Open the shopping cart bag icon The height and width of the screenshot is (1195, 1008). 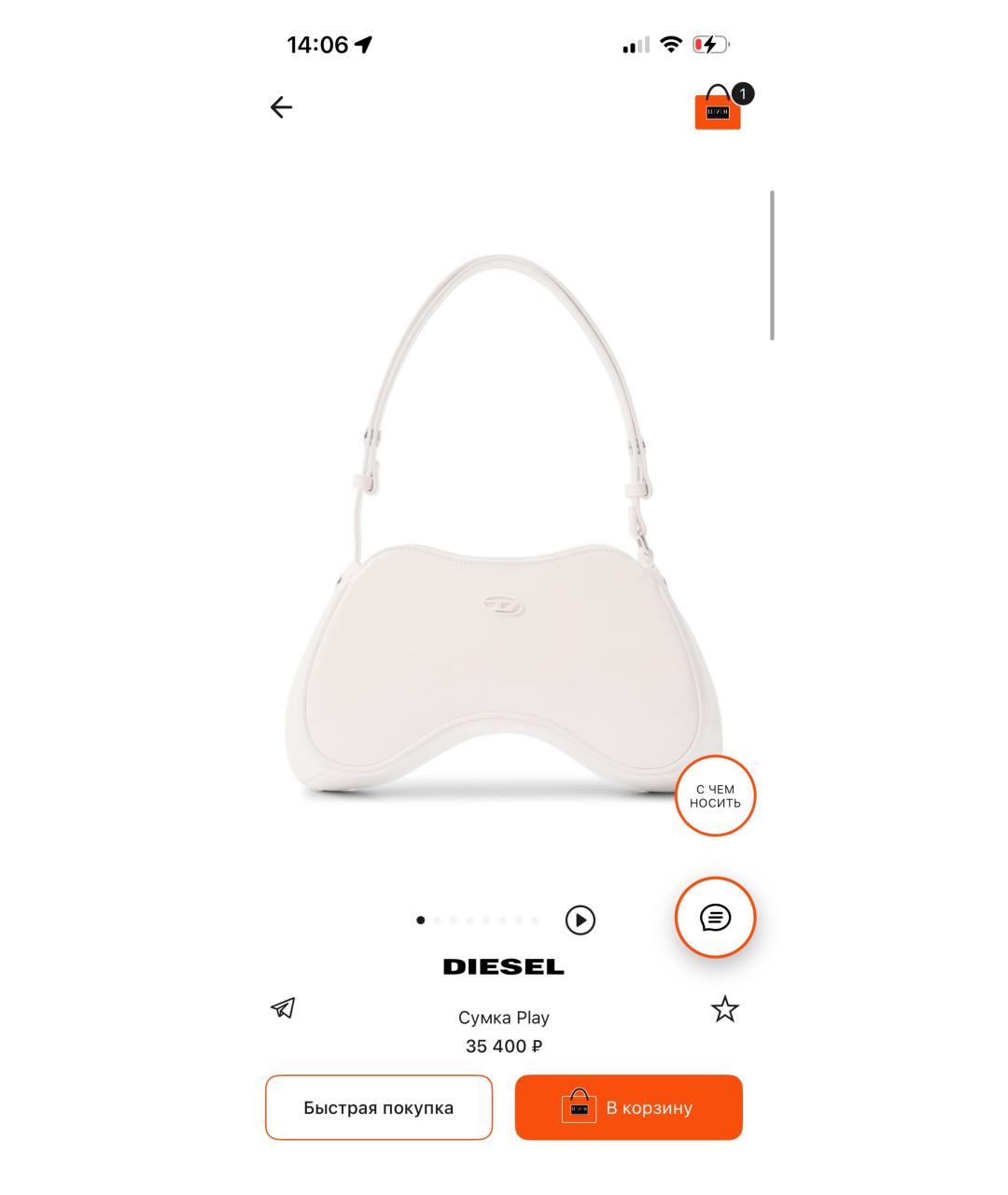(x=718, y=109)
